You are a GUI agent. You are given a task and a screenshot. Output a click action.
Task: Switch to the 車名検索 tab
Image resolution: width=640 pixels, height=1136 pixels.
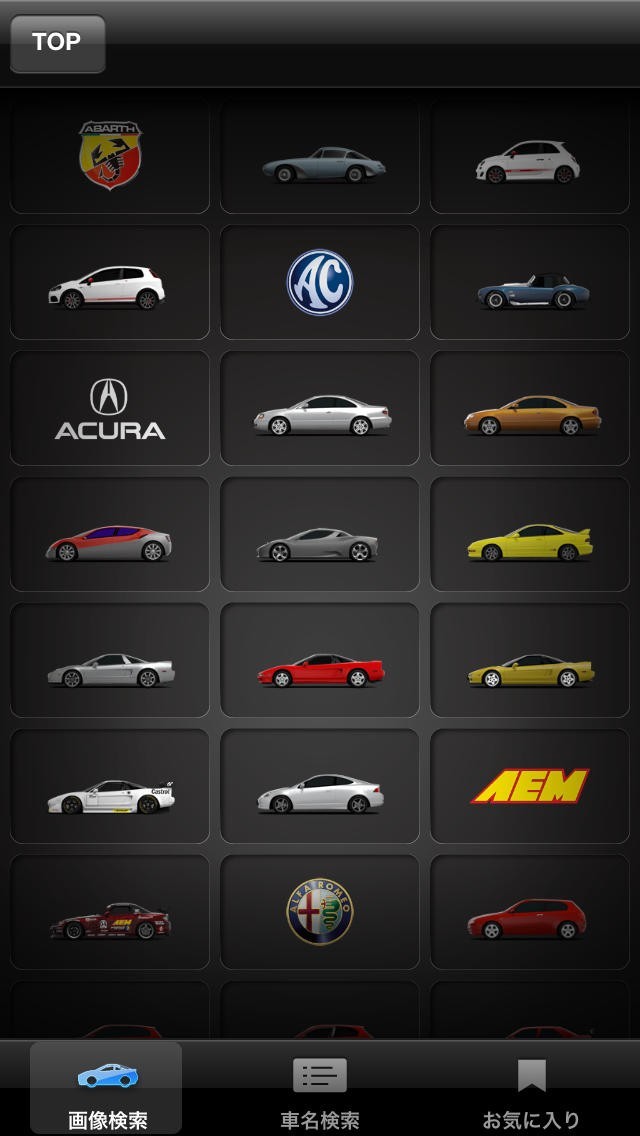(x=320, y=1090)
